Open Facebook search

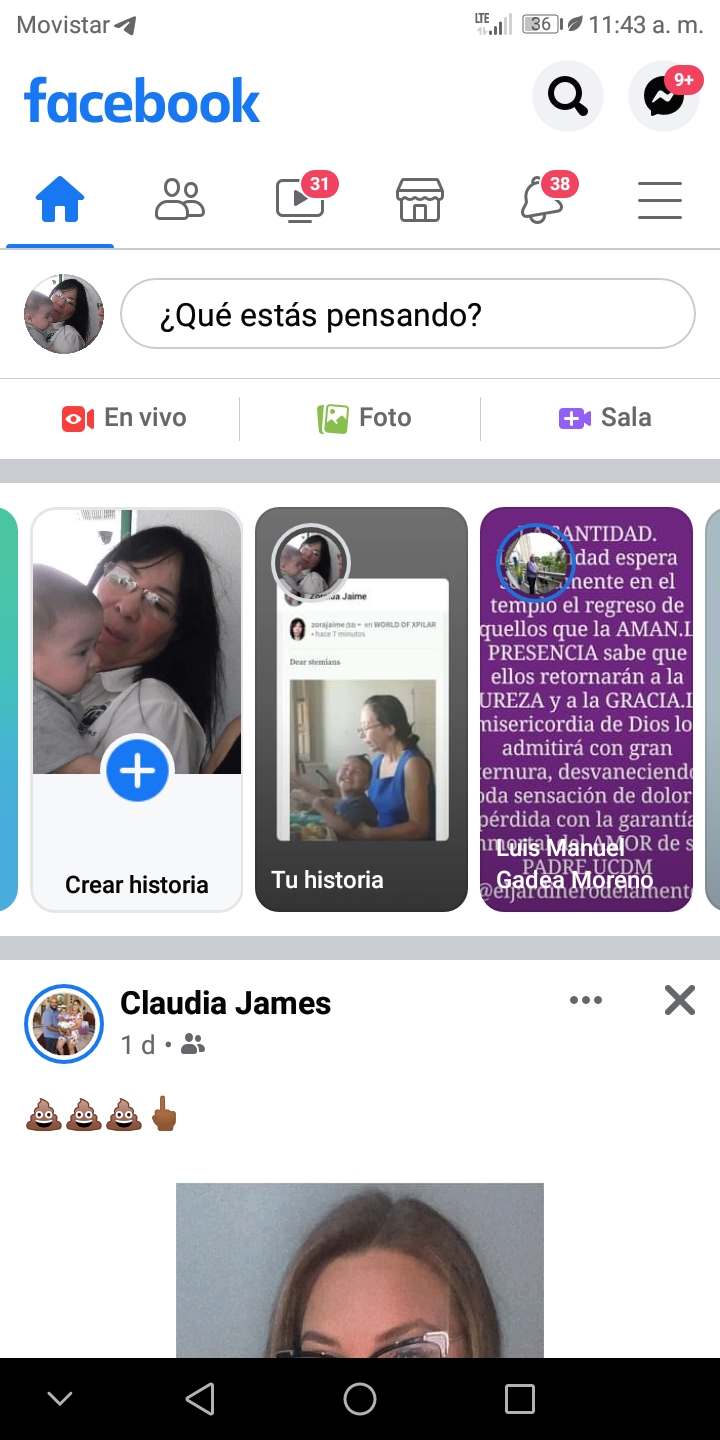pos(567,97)
